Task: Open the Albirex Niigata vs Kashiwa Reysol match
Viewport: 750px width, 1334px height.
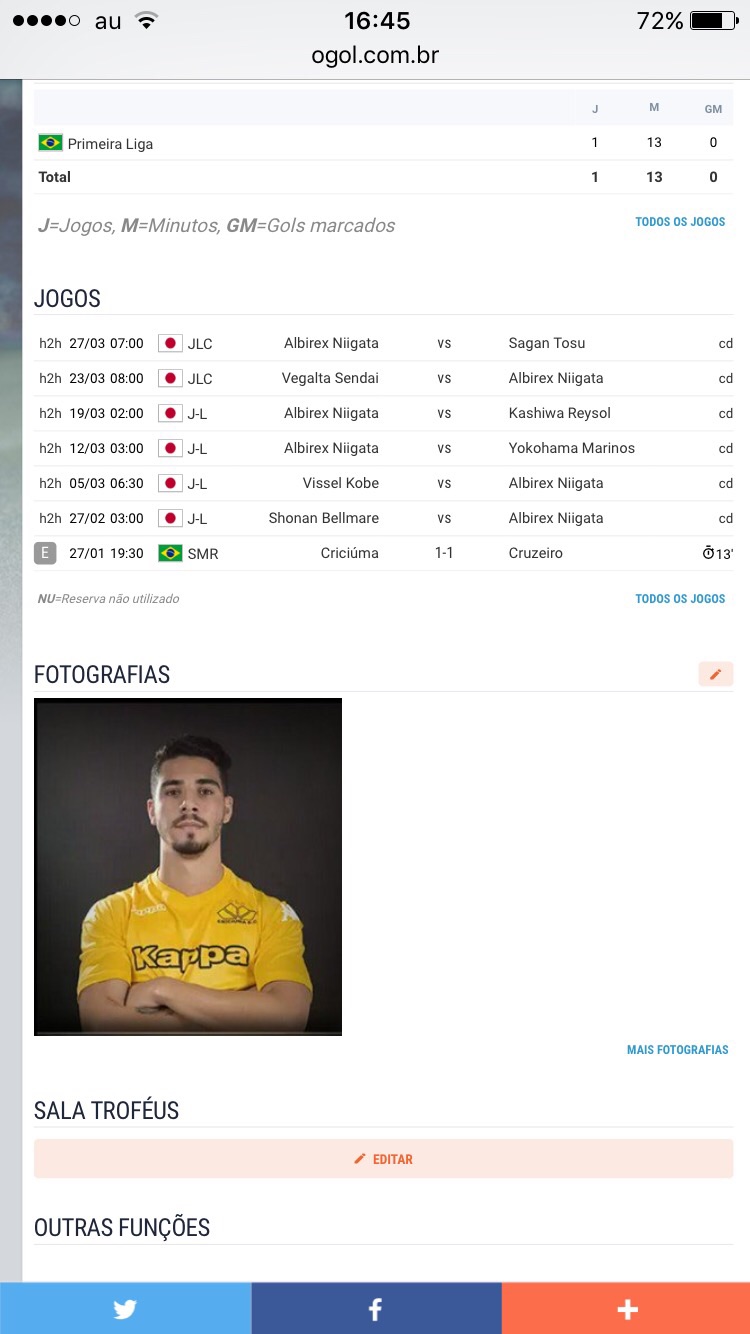Action: tap(444, 413)
